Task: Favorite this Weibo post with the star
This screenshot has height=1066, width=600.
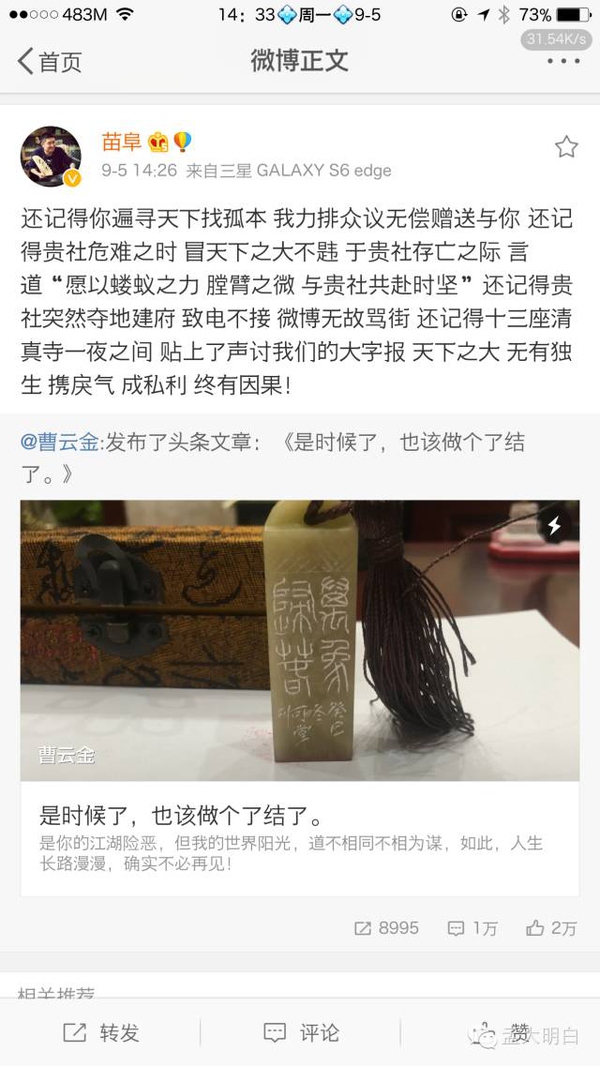Action: [566, 147]
